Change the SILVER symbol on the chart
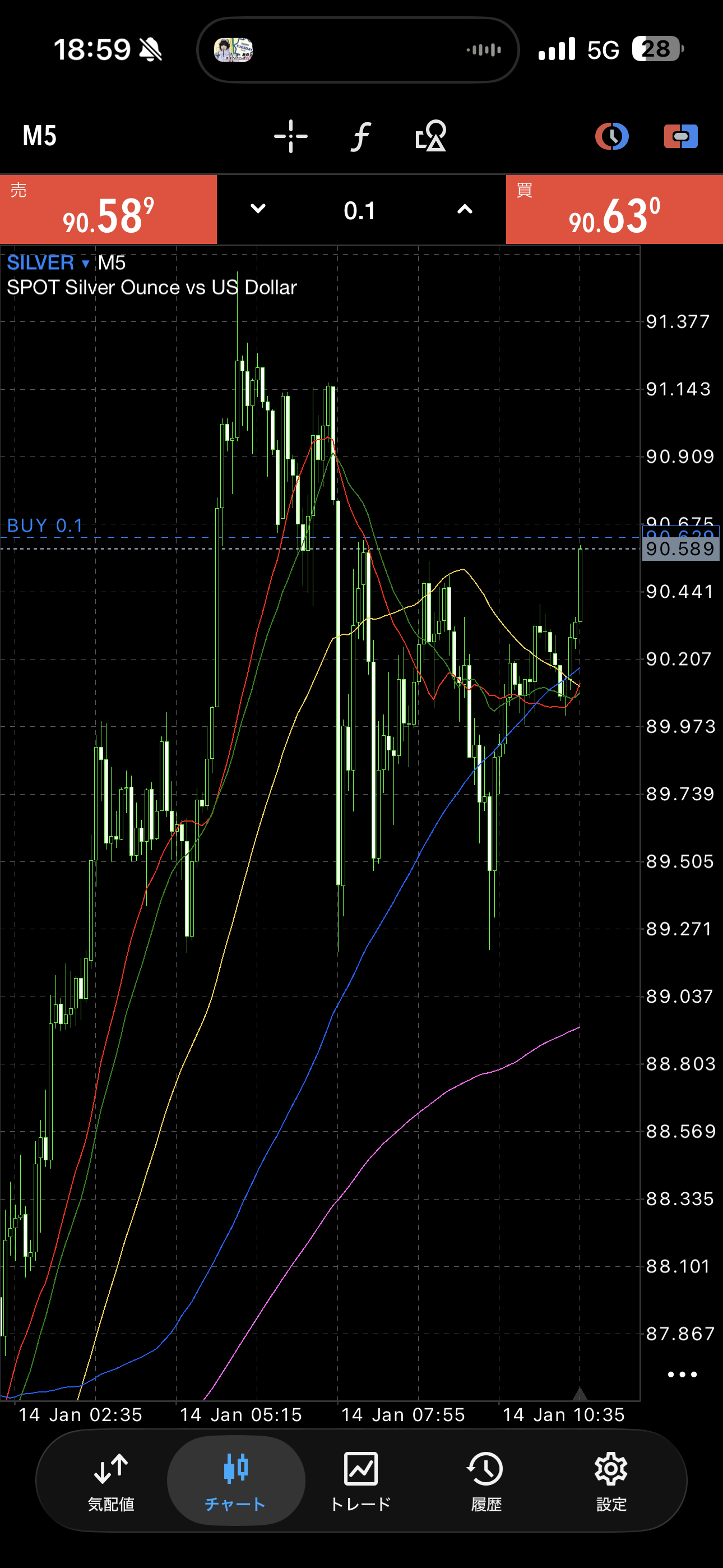Image resolution: width=723 pixels, height=1568 pixels. coord(48,263)
